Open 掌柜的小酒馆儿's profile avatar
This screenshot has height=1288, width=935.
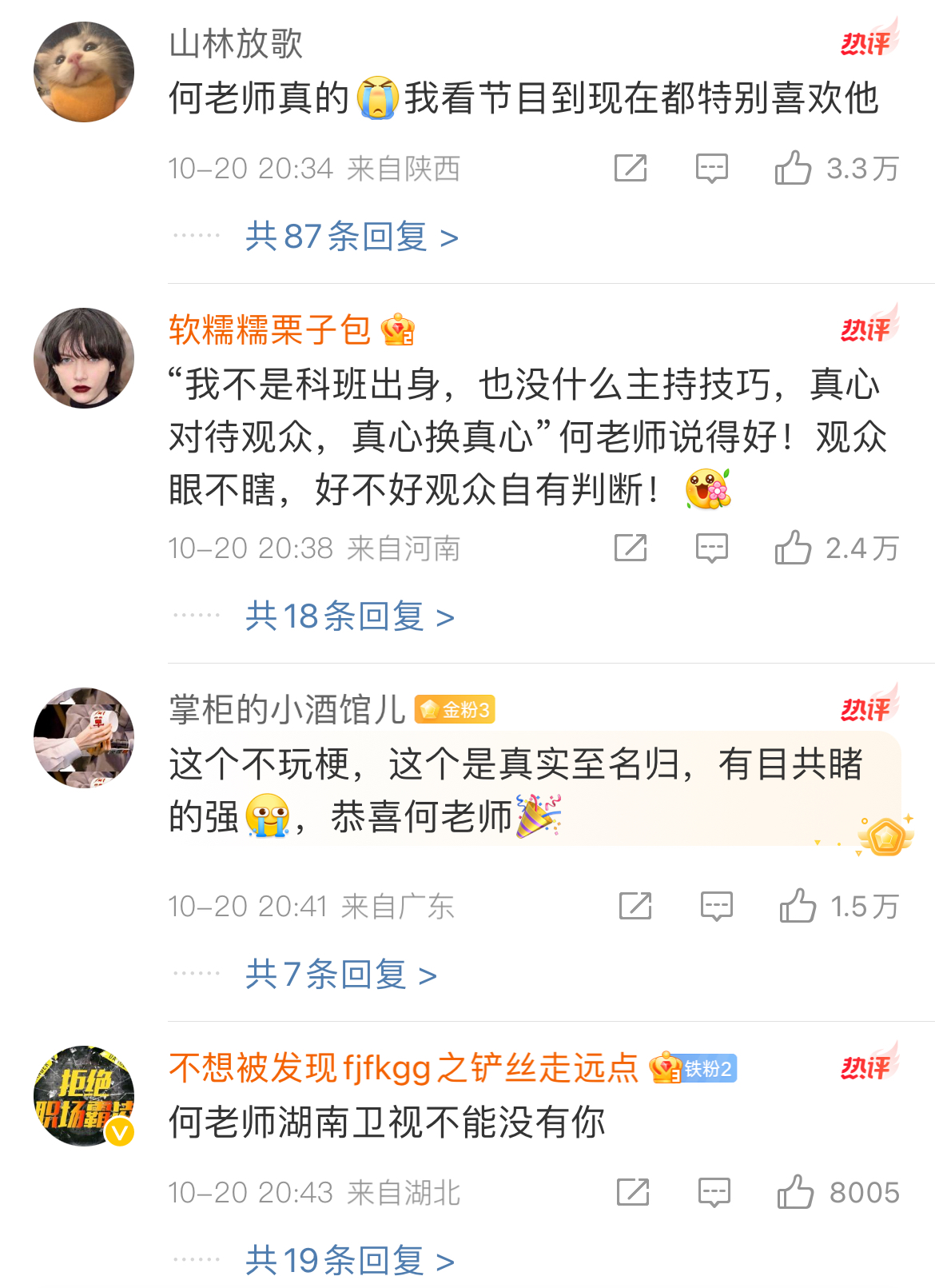84,738
